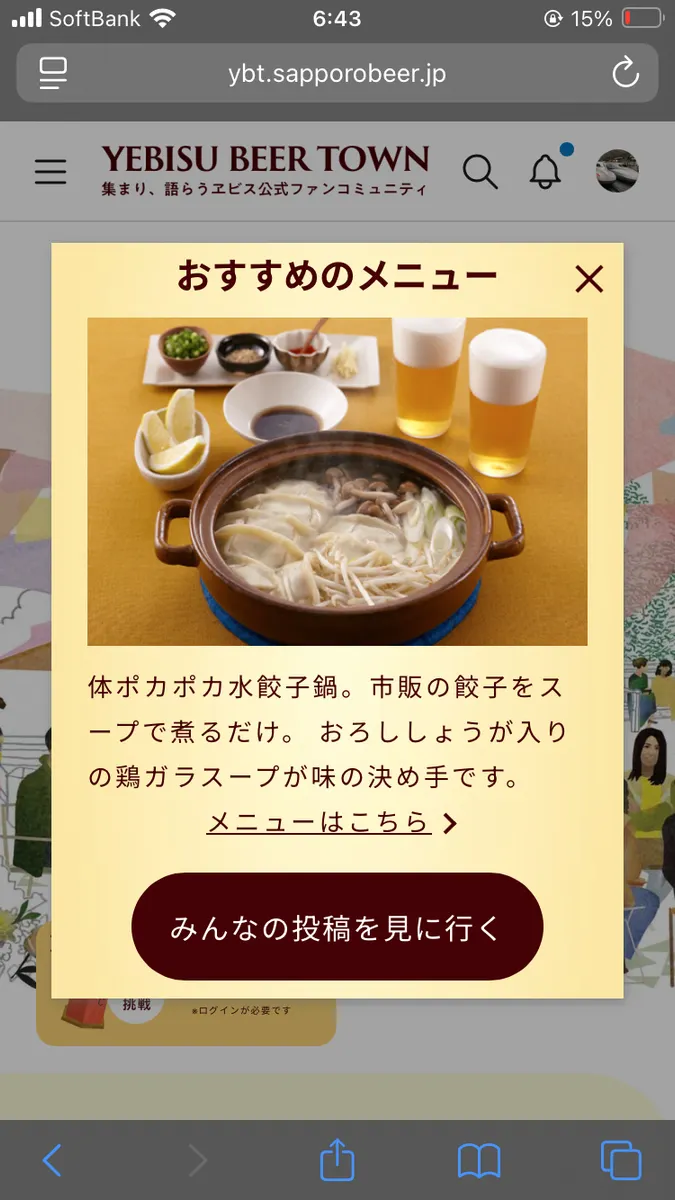Close the おすすめのメニュー popup
Viewport: 675px width, 1200px height.
[x=589, y=279]
